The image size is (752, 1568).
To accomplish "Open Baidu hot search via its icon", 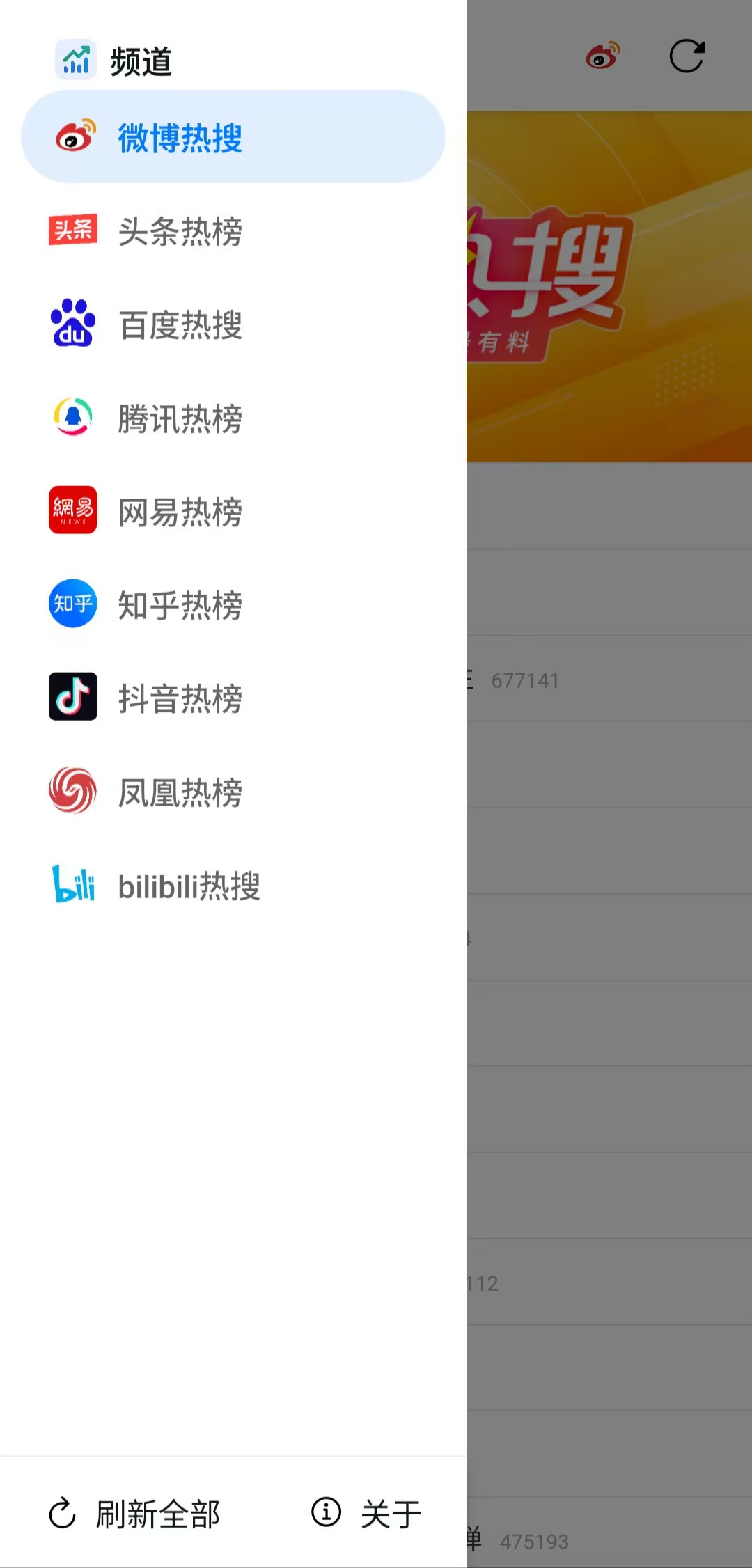I will tap(72, 324).
